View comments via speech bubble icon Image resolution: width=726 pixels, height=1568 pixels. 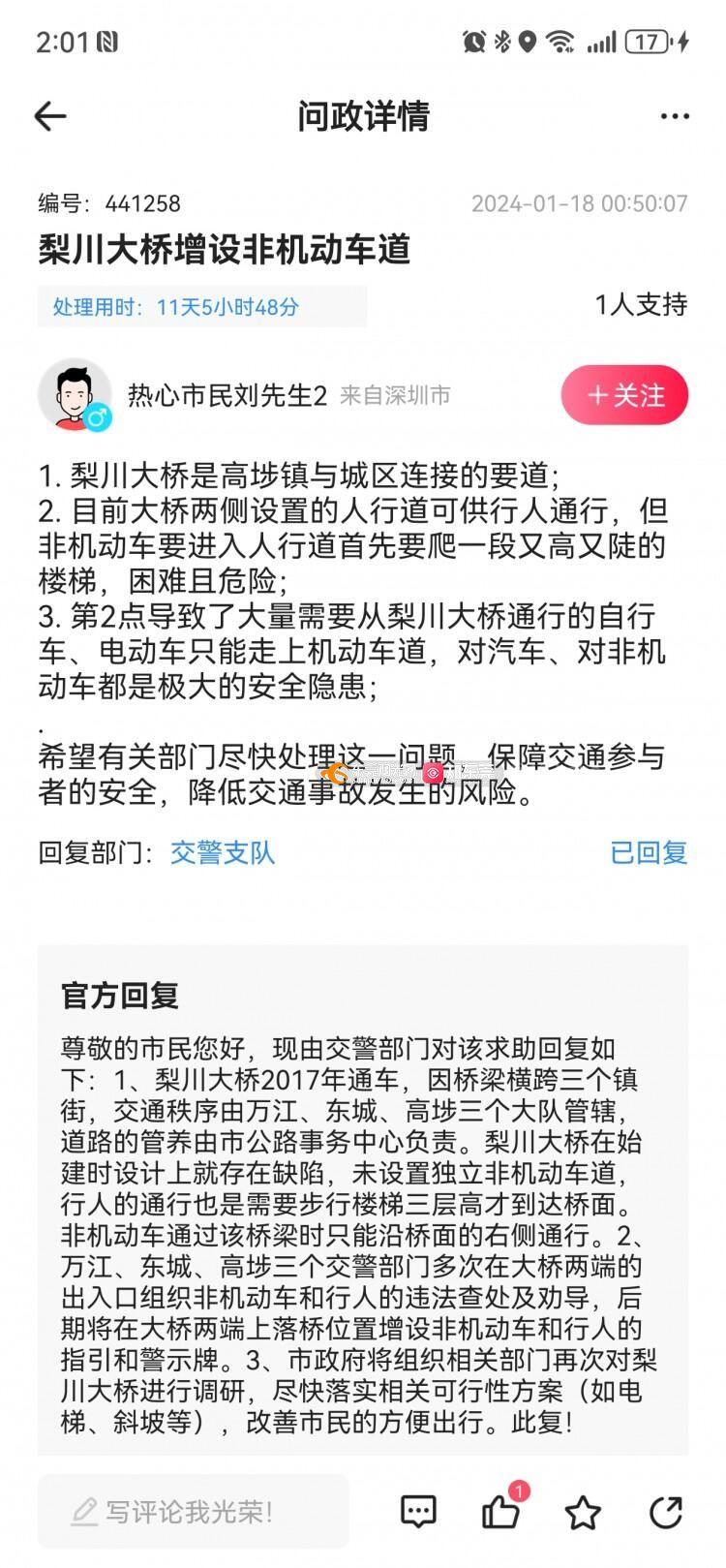pos(418,1511)
